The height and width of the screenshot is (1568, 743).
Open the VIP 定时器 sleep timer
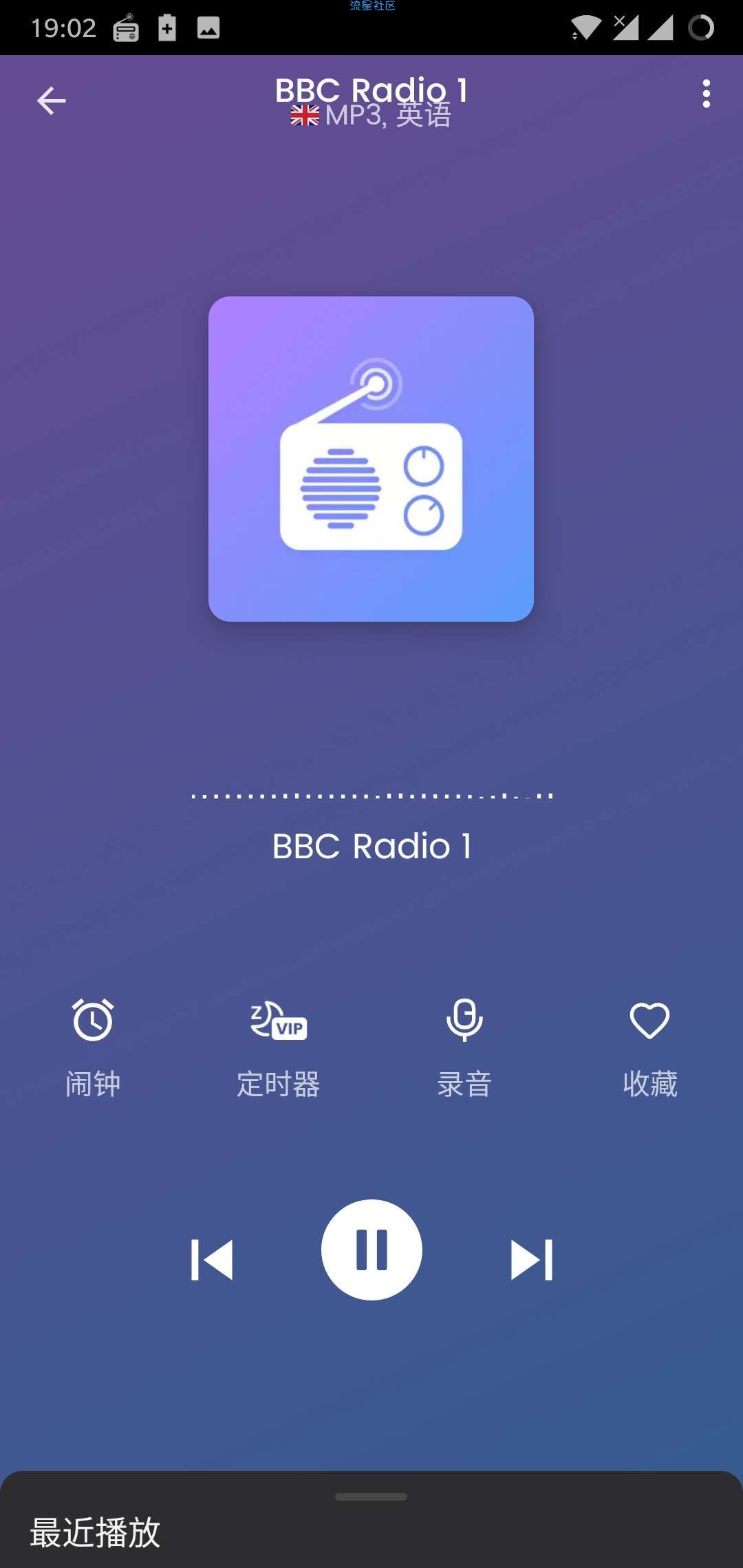pyautogui.click(x=279, y=1048)
